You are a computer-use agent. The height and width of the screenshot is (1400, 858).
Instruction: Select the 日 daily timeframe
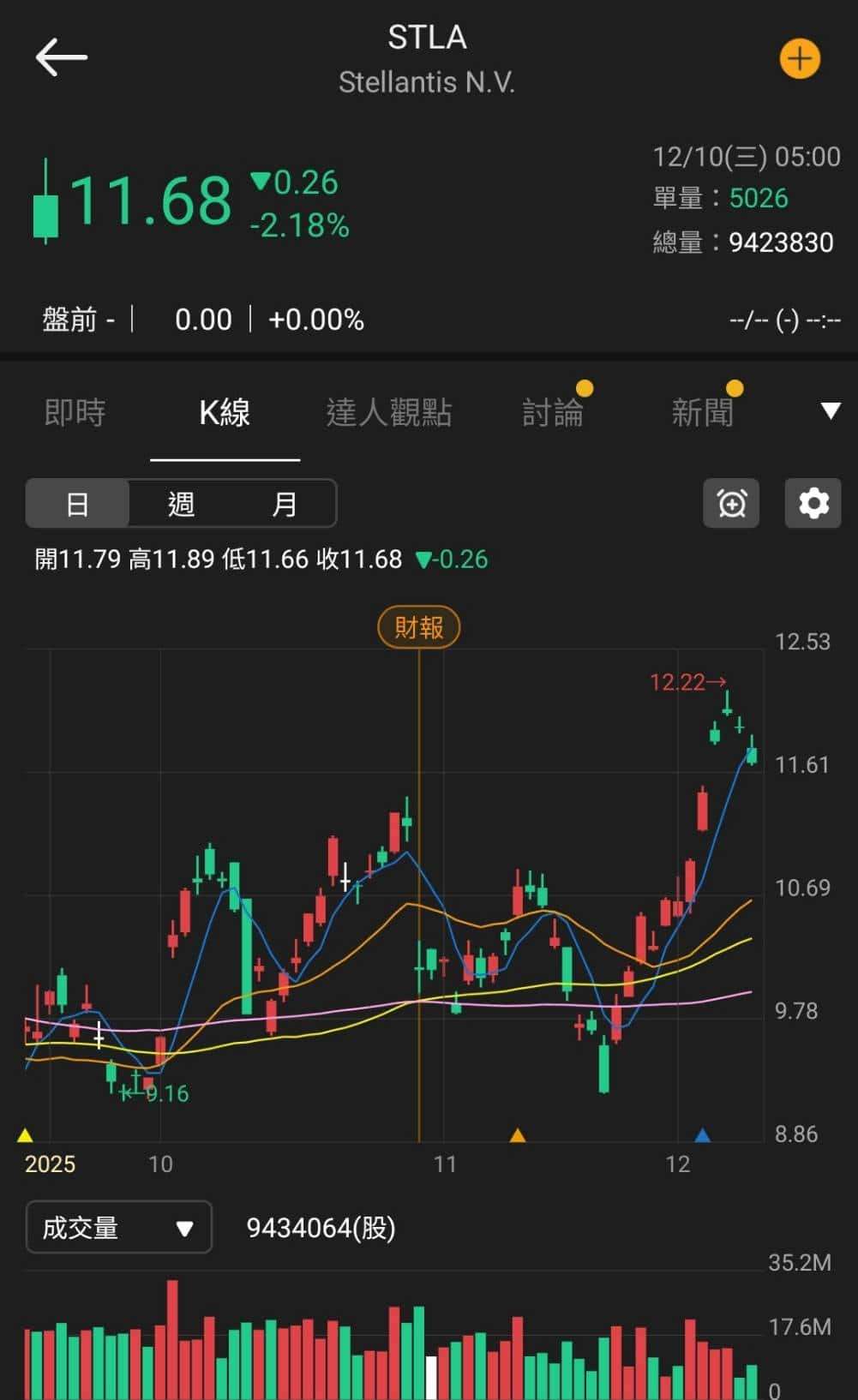[78, 504]
